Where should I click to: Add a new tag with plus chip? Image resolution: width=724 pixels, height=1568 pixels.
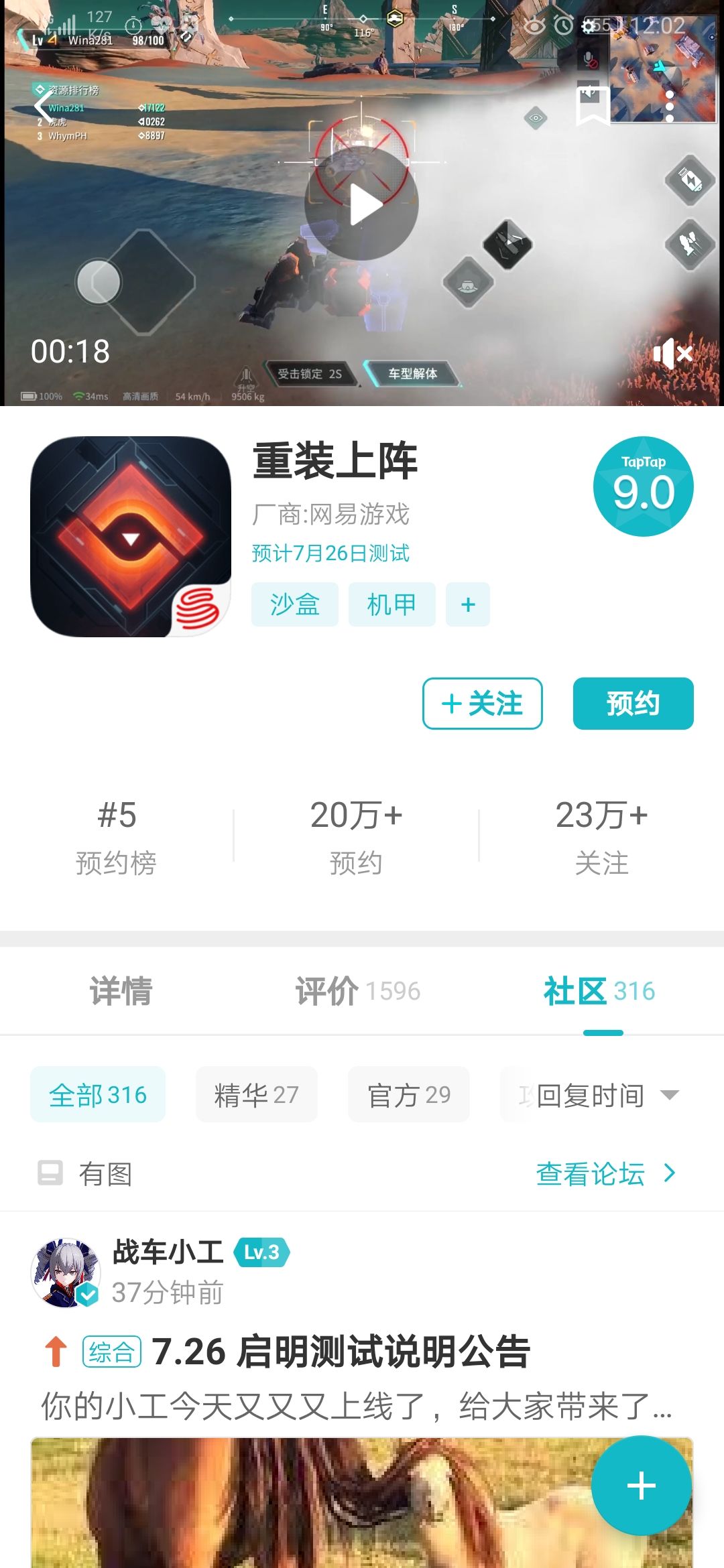click(x=468, y=604)
